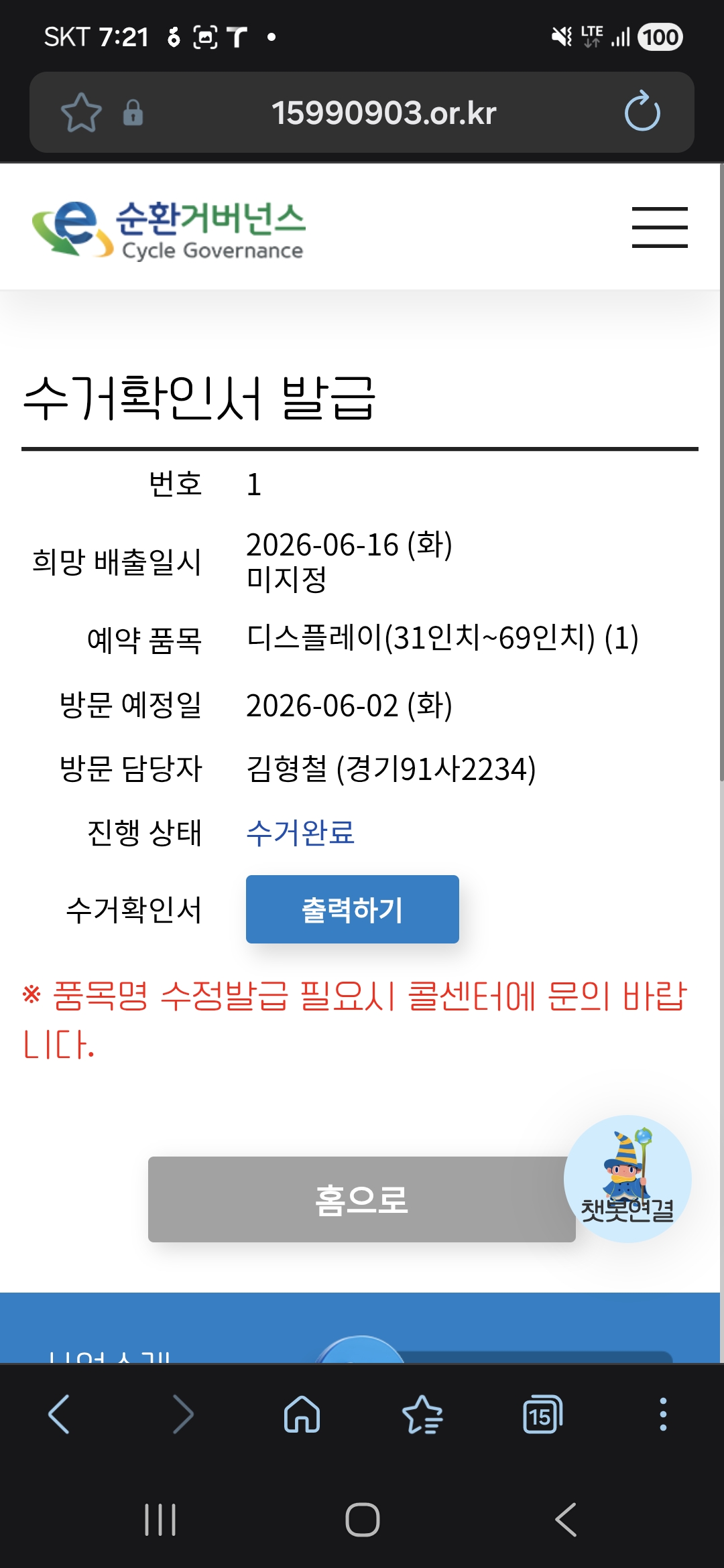724x1568 pixels.
Task: Go back with the 홈으로 button
Action: tap(362, 1199)
